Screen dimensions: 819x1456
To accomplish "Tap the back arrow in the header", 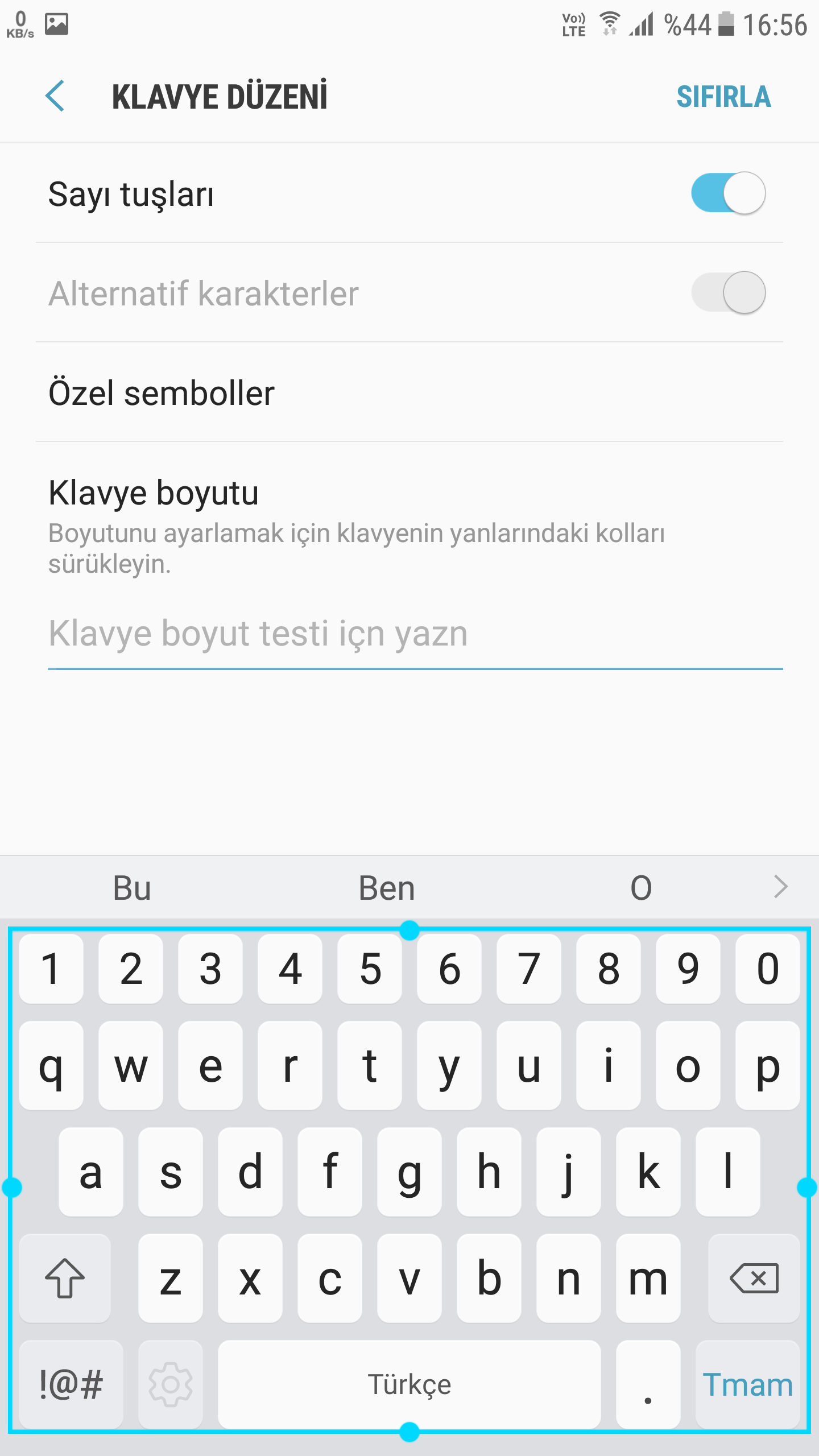I will pyautogui.click(x=55, y=97).
